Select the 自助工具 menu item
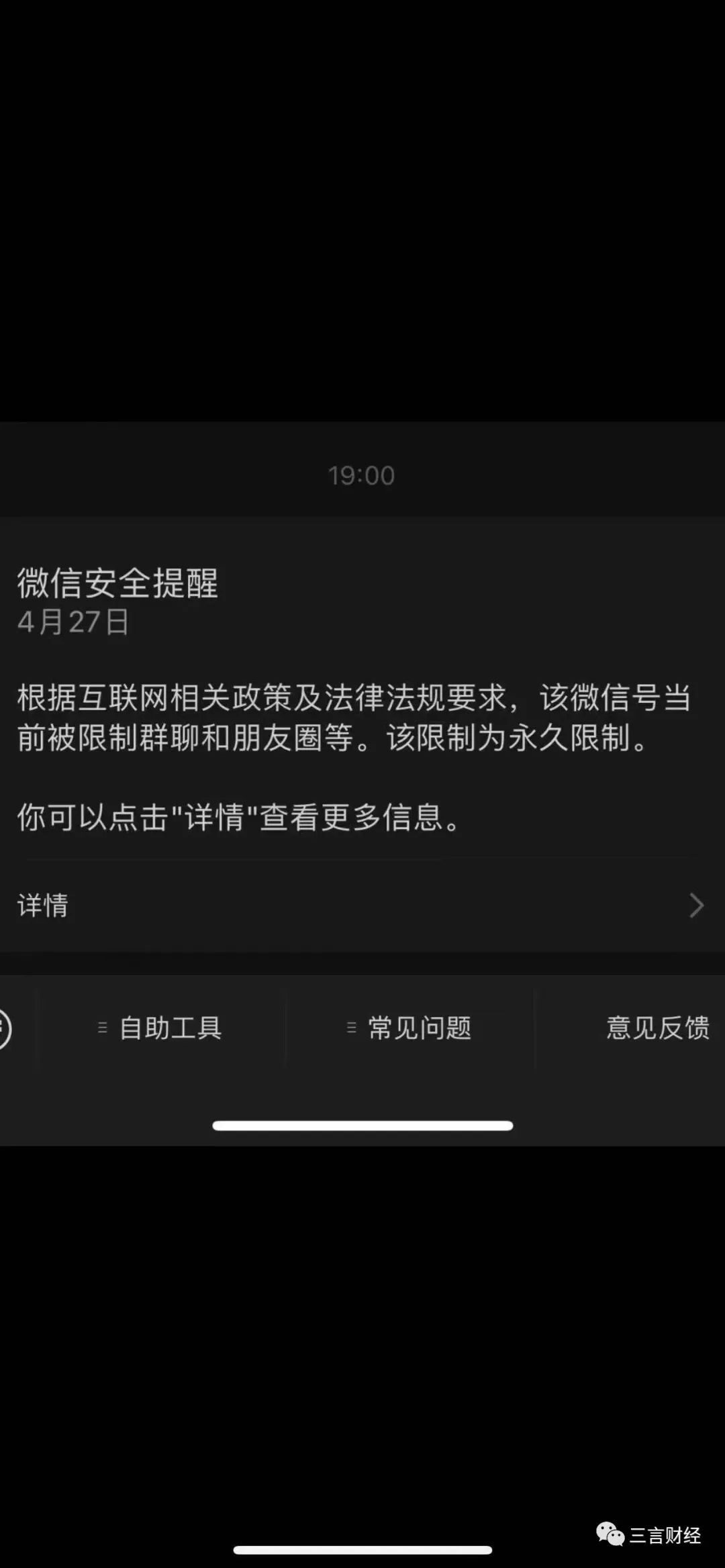This screenshot has width=725, height=1568. [x=170, y=1027]
